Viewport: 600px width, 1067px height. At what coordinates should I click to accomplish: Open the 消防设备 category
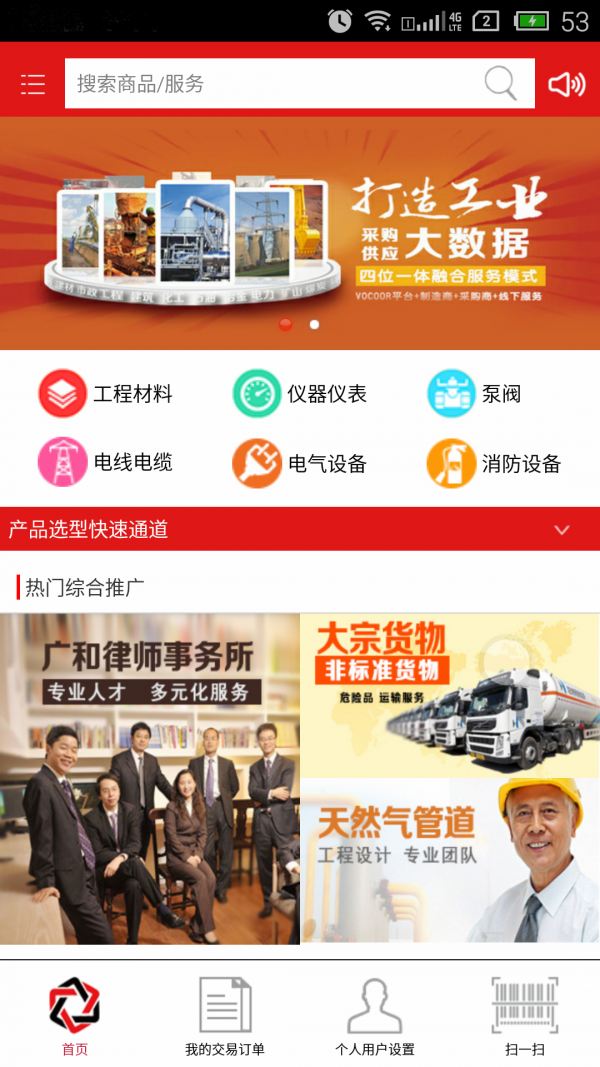tap(494, 463)
